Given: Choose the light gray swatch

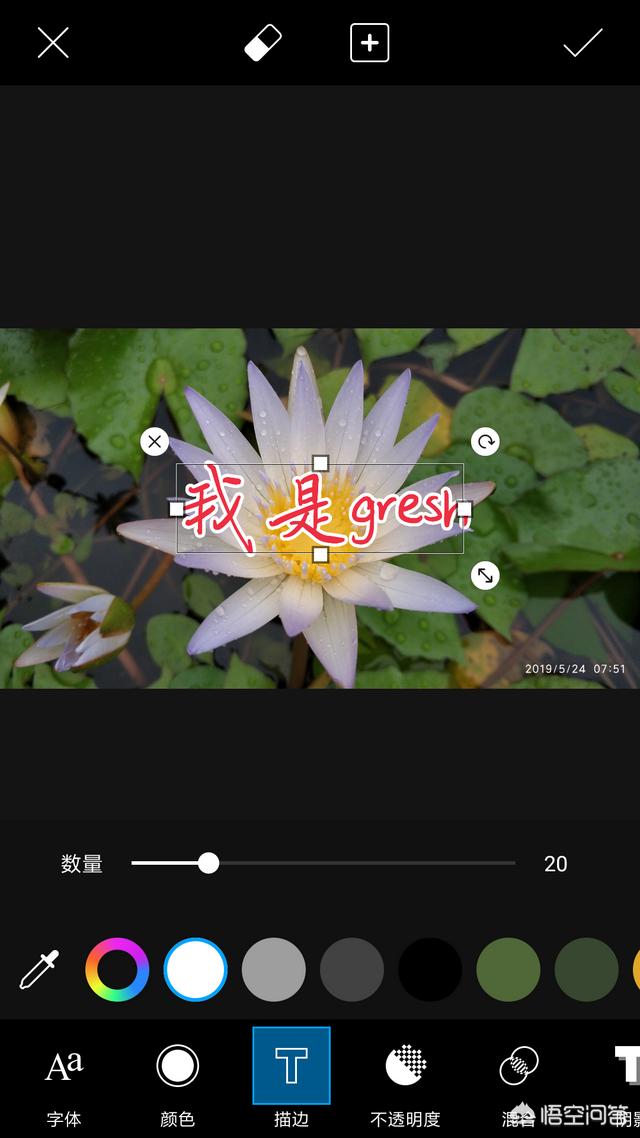Looking at the screenshot, I should click(274, 970).
